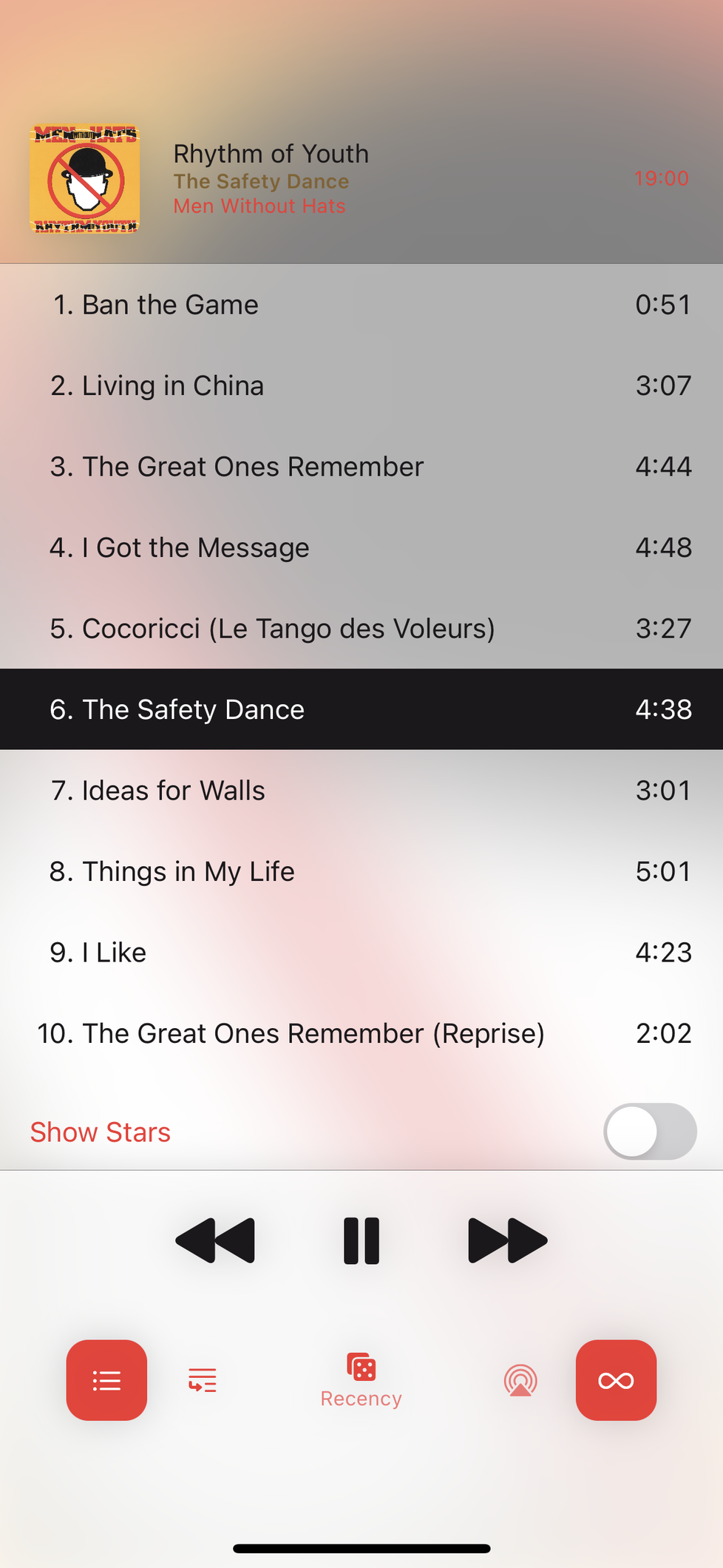Play track 9 I Like
The image size is (723, 1568).
(x=361, y=953)
